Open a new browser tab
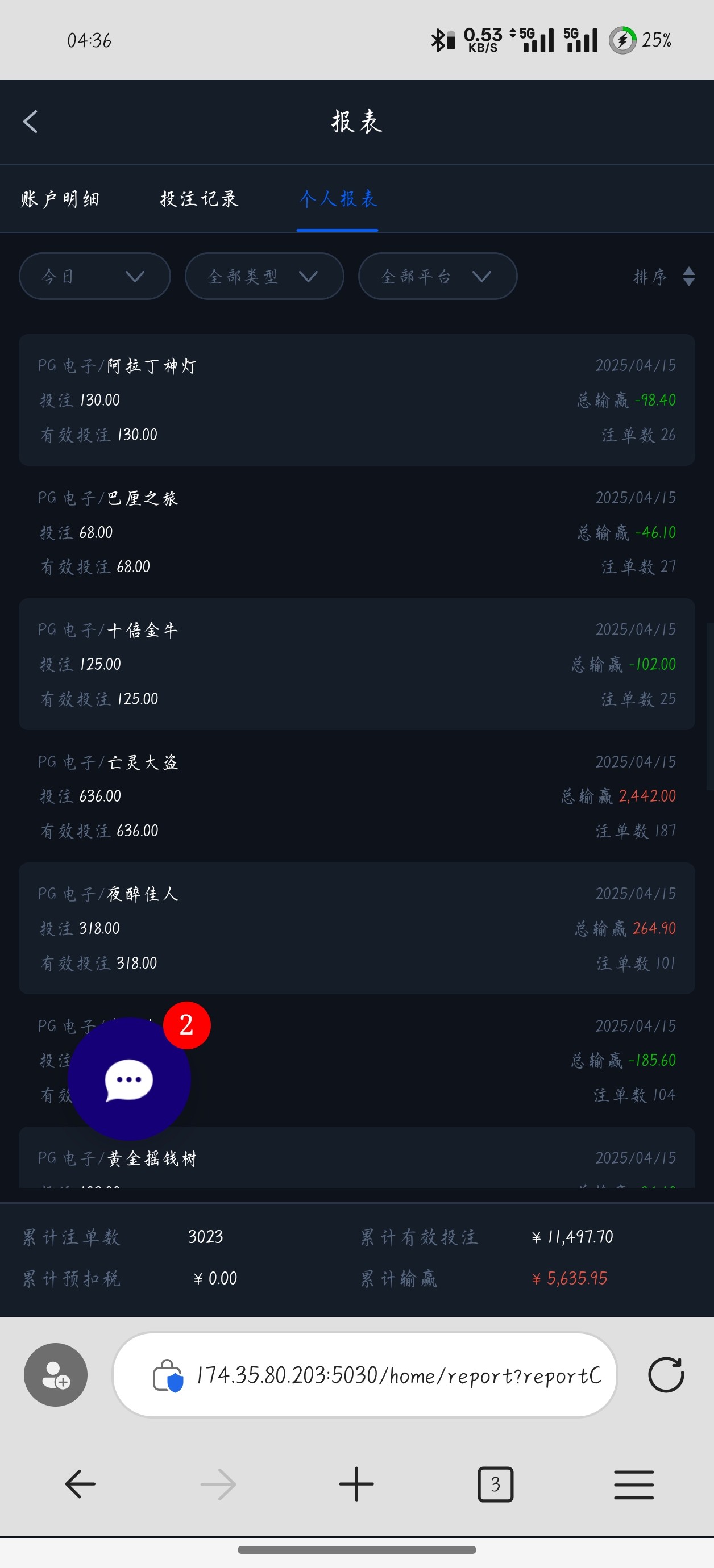The width and height of the screenshot is (714, 1568). click(356, 1484)
